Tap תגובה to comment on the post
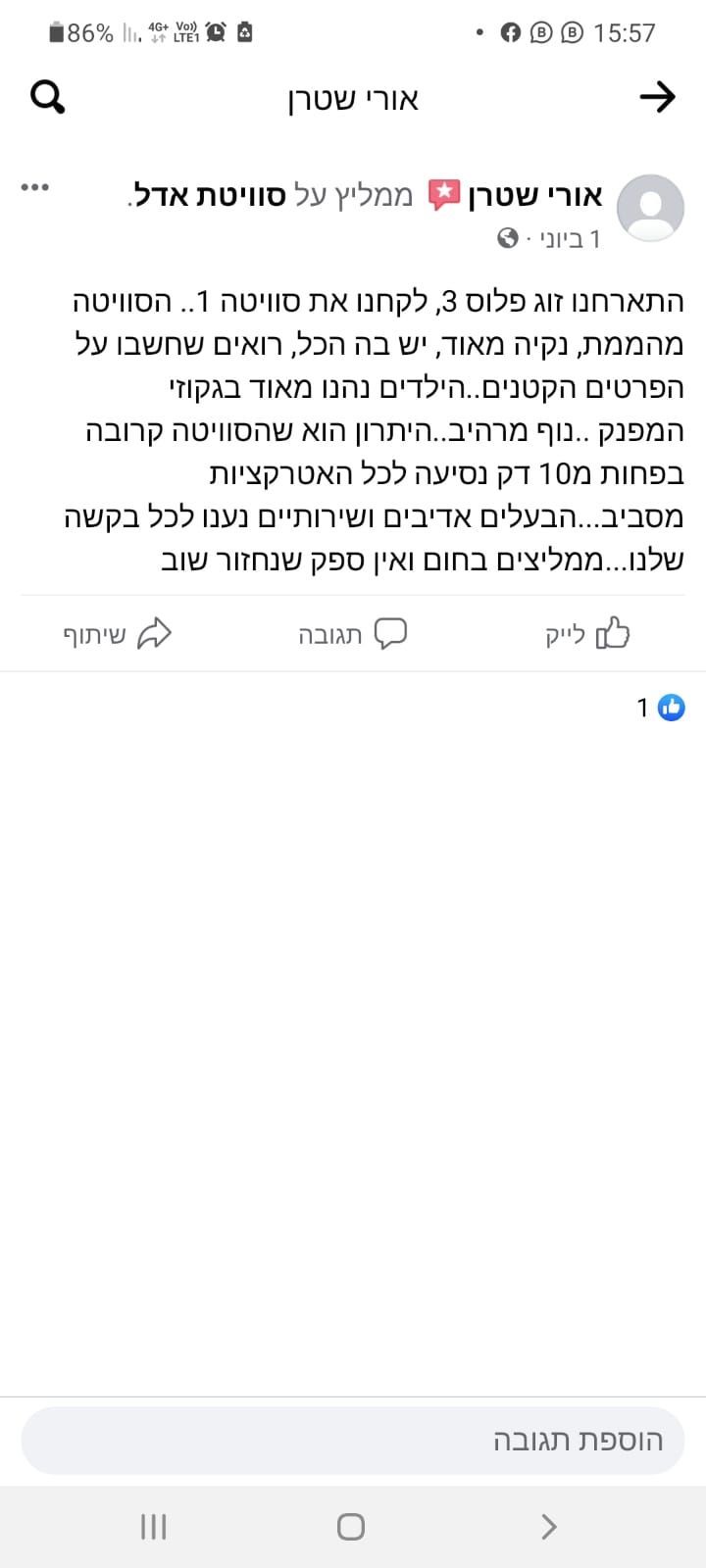Screen dimensions: 706x1568 tap(352, 634)
